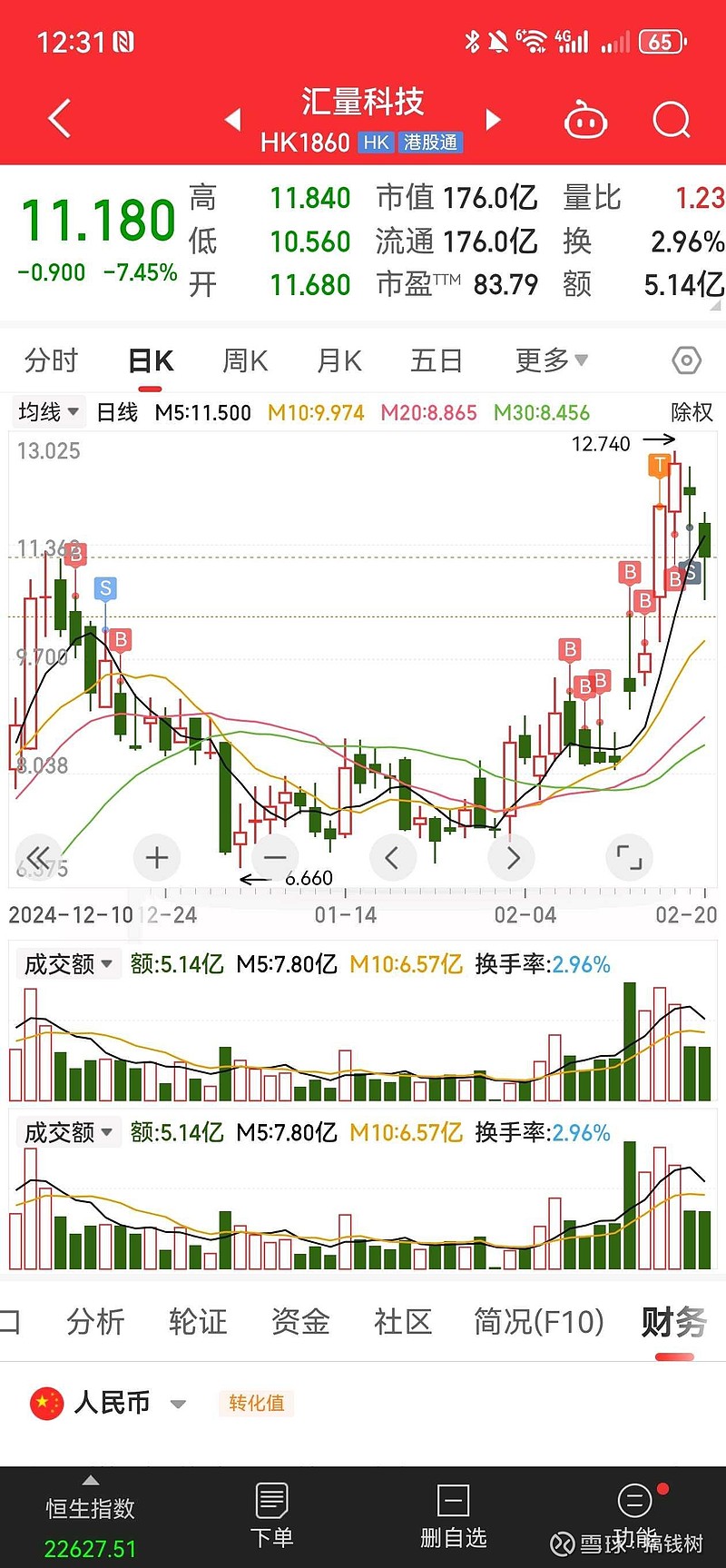Switch to the 五日 chart tab
Image resolution: width=726 pixels, height=1568 pixels.
(437, 360)
